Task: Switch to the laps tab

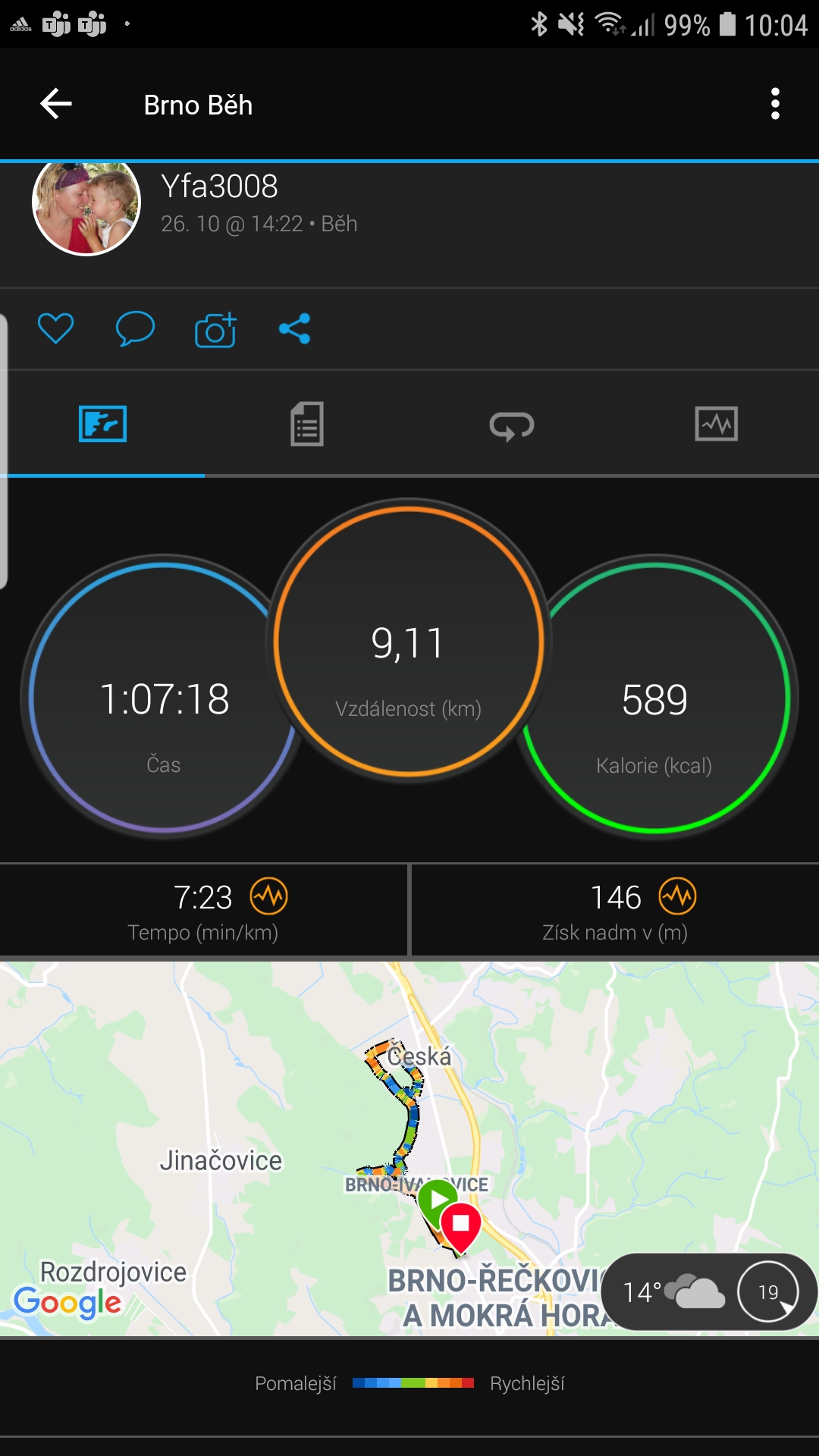Action: [512, 425]
